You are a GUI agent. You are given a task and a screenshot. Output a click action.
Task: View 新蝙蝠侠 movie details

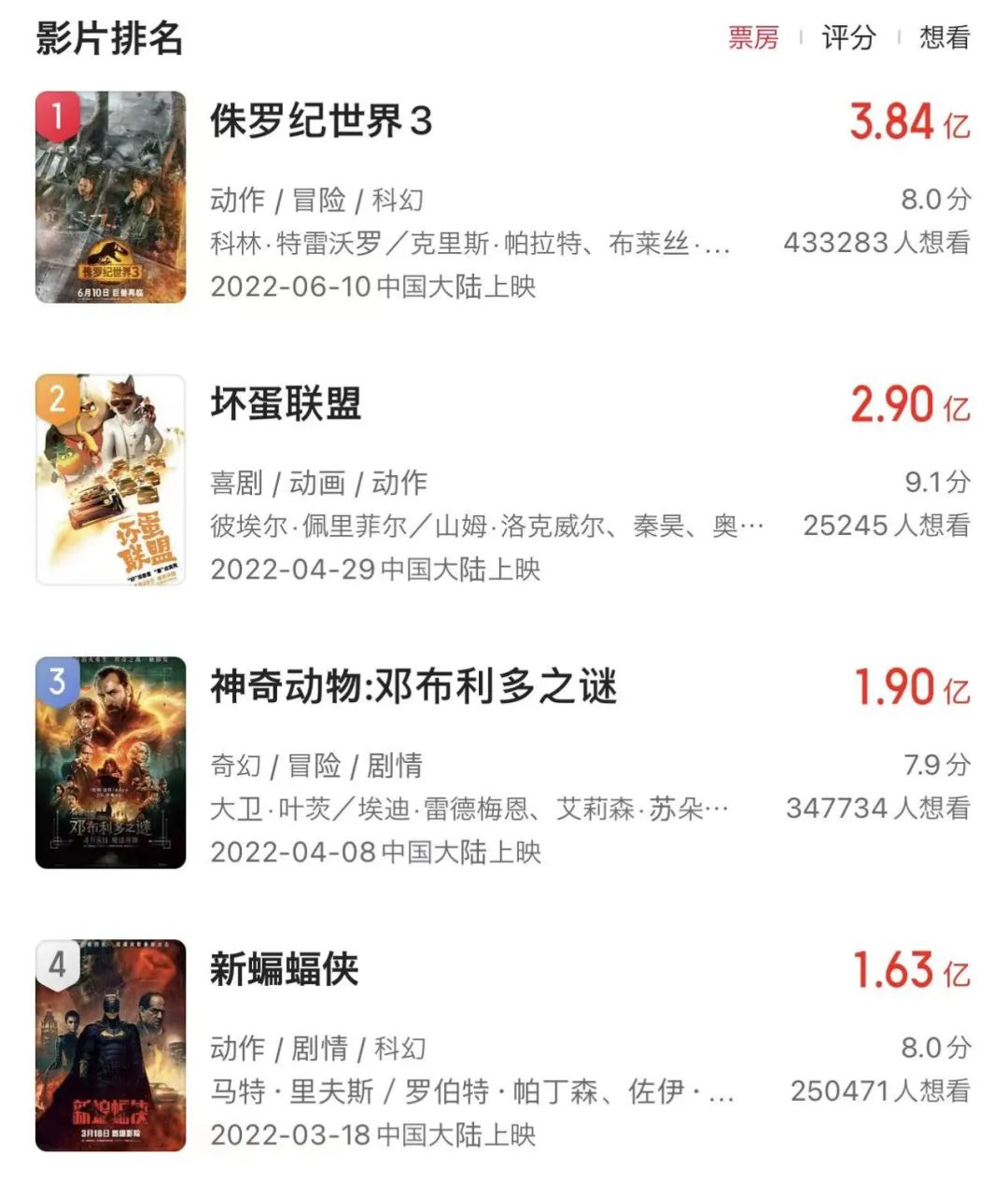coord(284,971)
